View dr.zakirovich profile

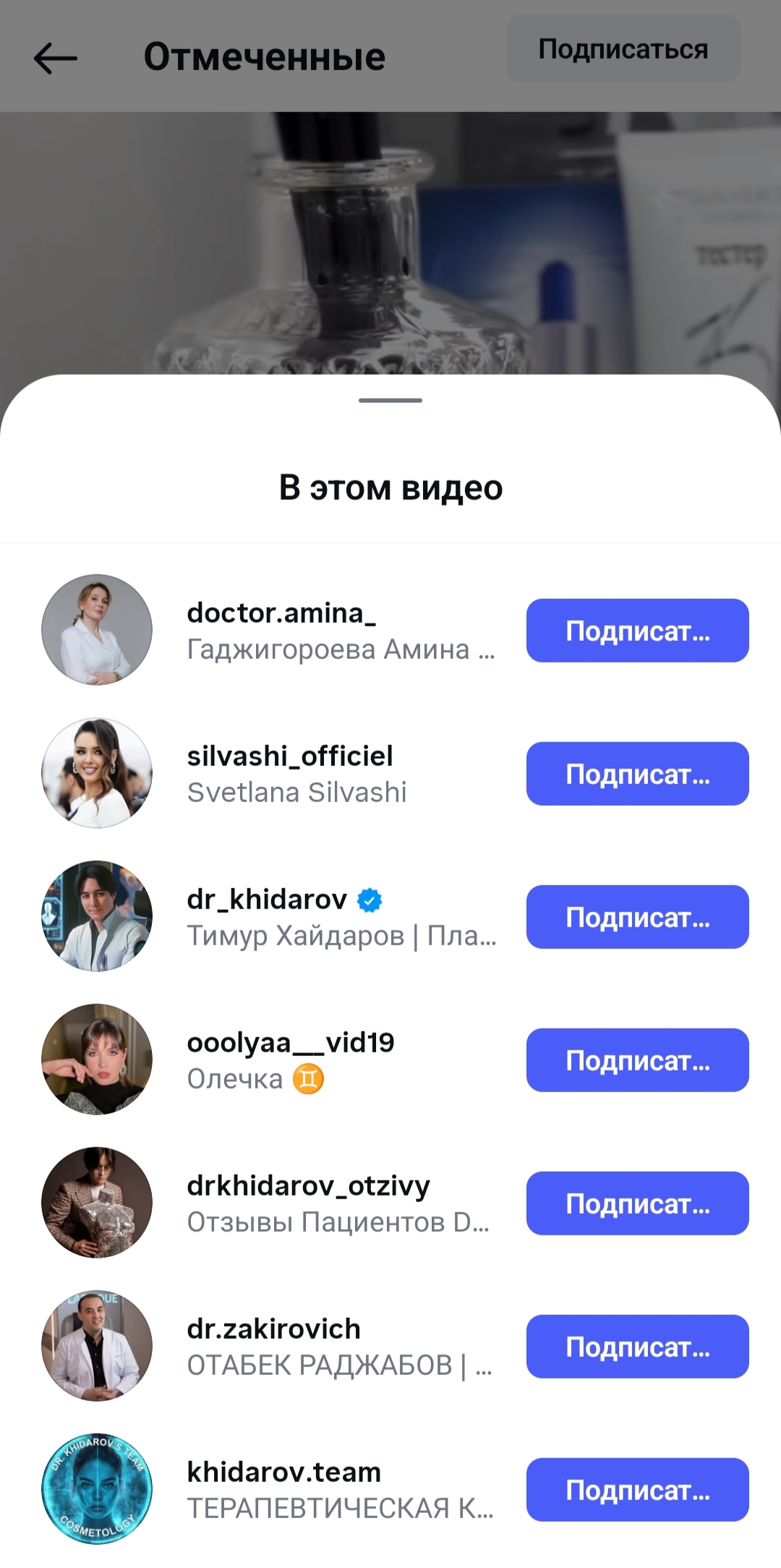273,1329
